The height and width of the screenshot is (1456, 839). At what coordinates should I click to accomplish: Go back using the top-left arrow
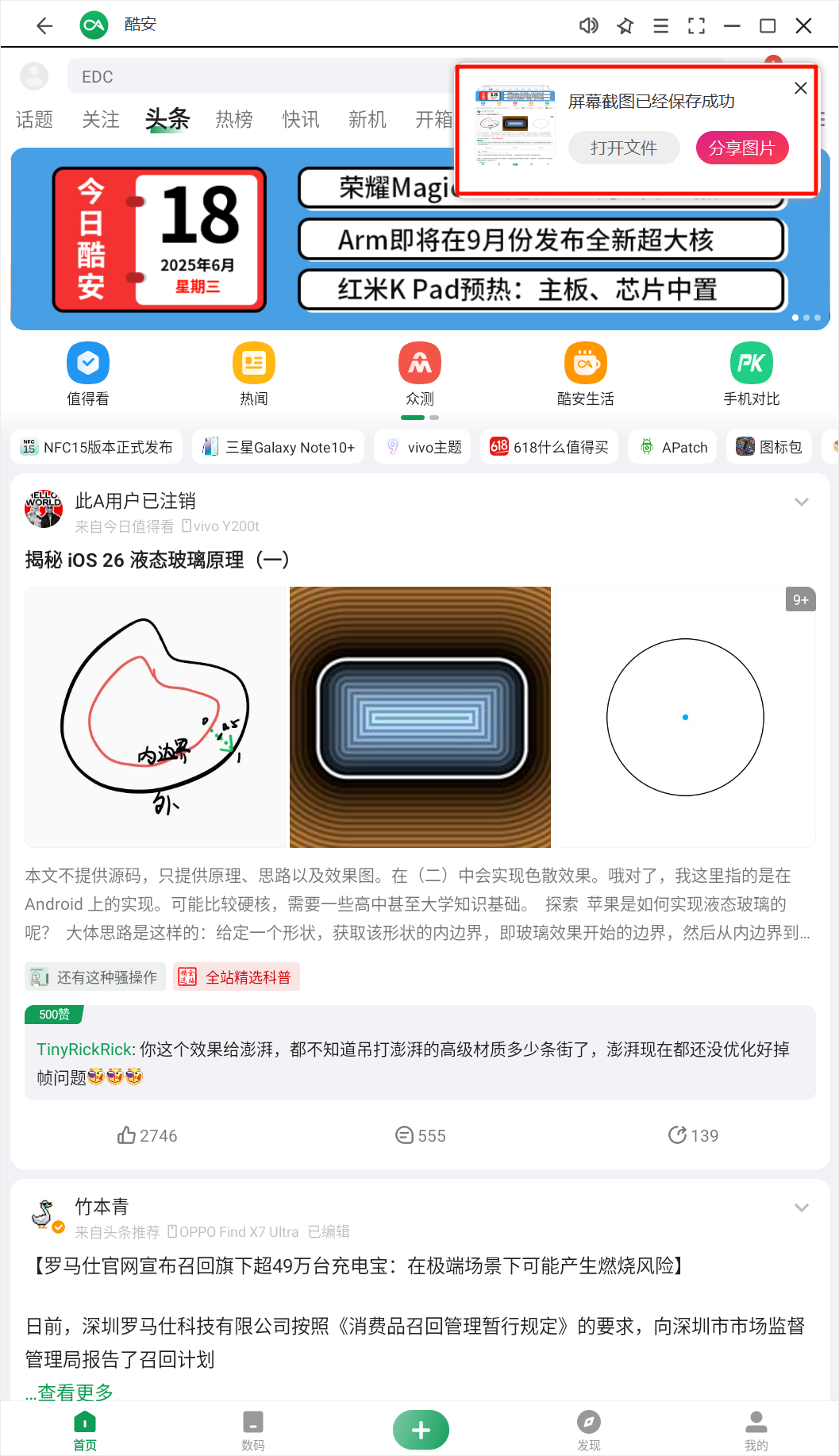point(44,25)
